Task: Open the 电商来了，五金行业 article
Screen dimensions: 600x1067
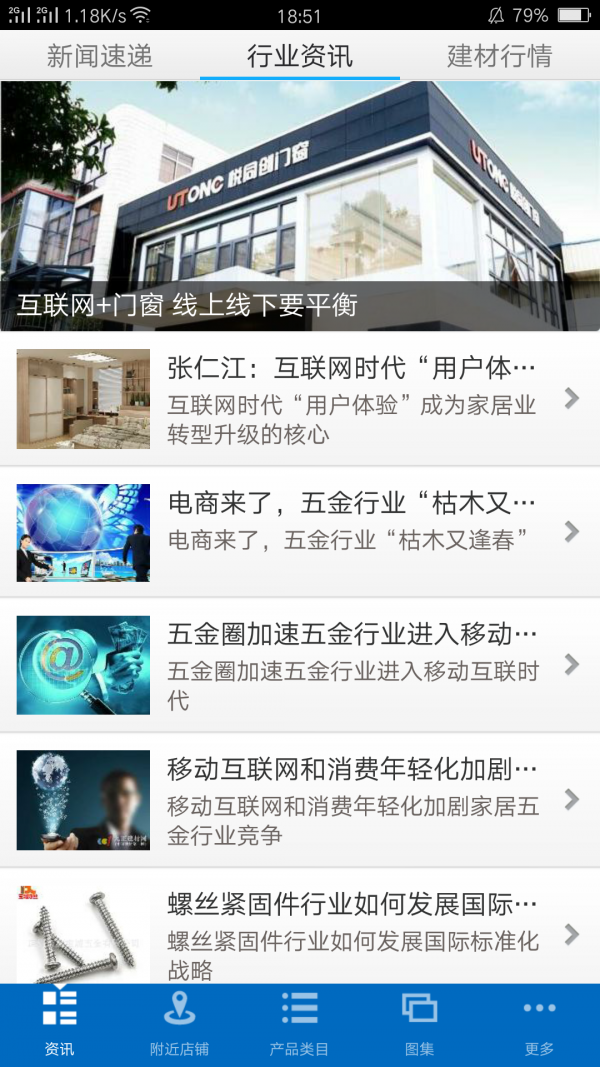Action: tap(300, 532)
